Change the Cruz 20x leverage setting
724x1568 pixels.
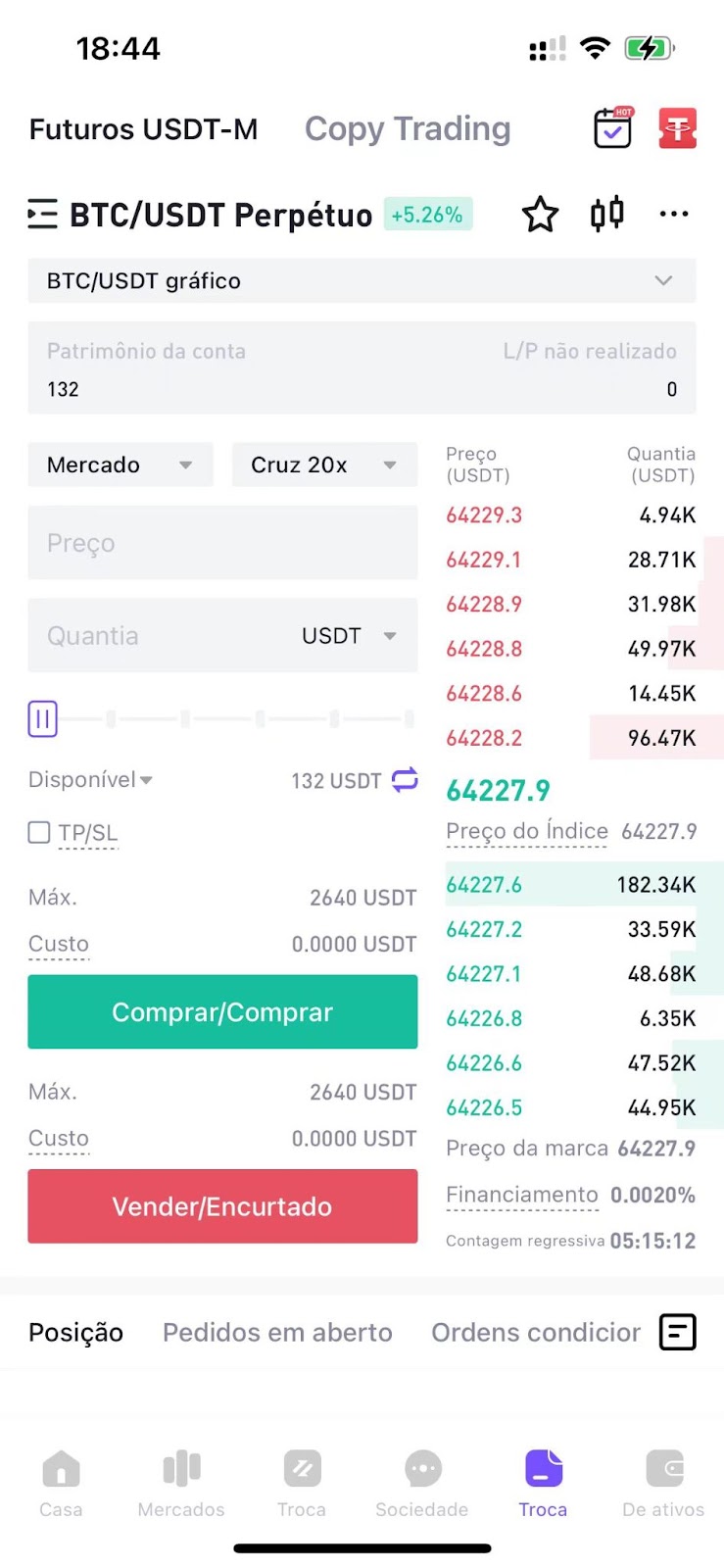[324, 465]
